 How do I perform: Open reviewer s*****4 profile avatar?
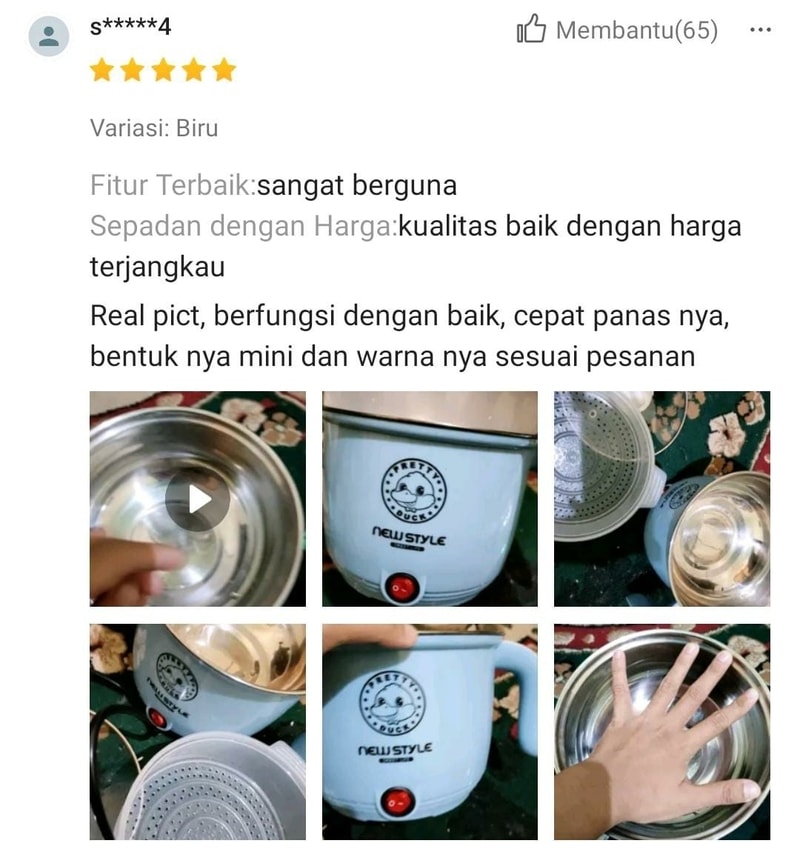pyautogui.click(x=48, y=37)
